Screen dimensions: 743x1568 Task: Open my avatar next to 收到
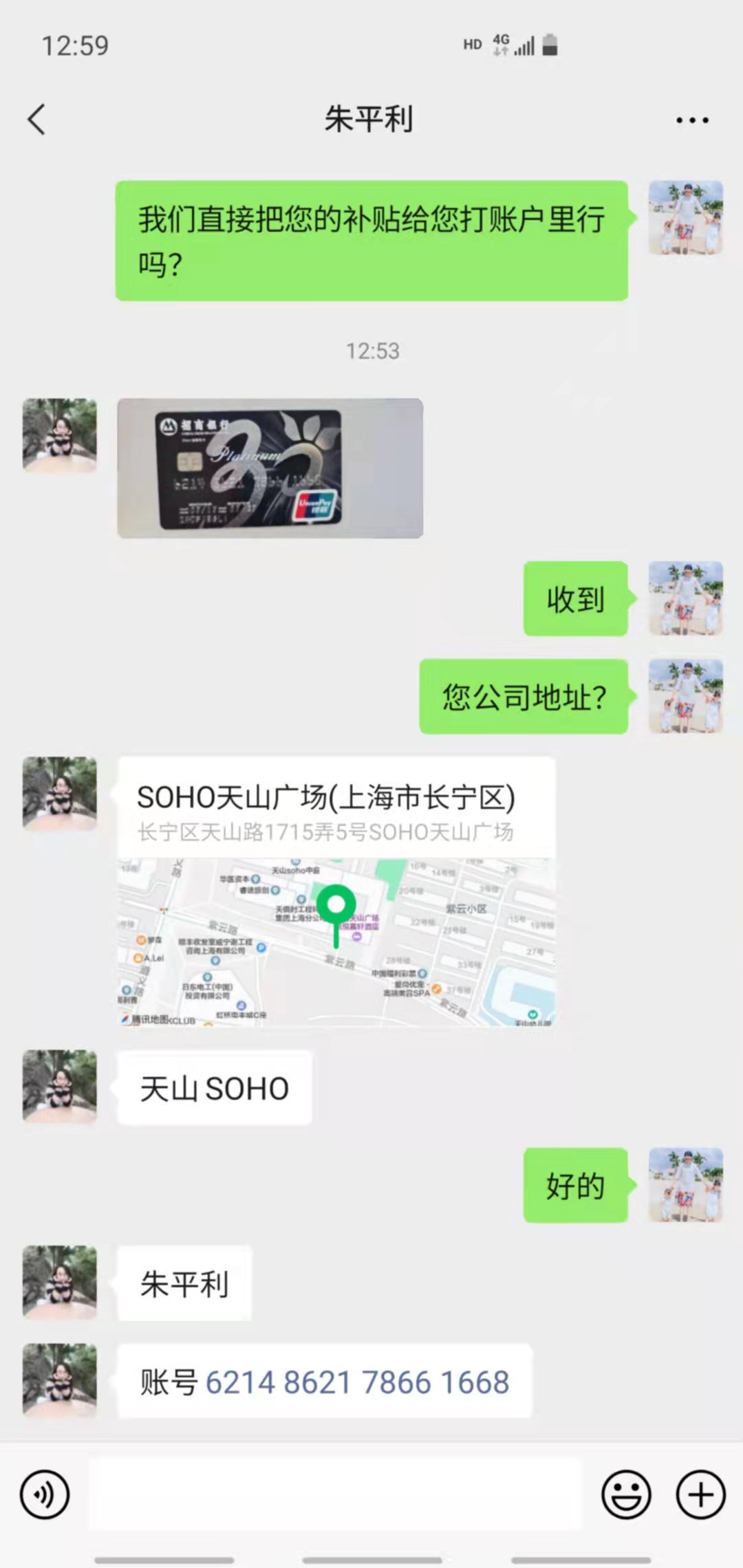(685, 598)
